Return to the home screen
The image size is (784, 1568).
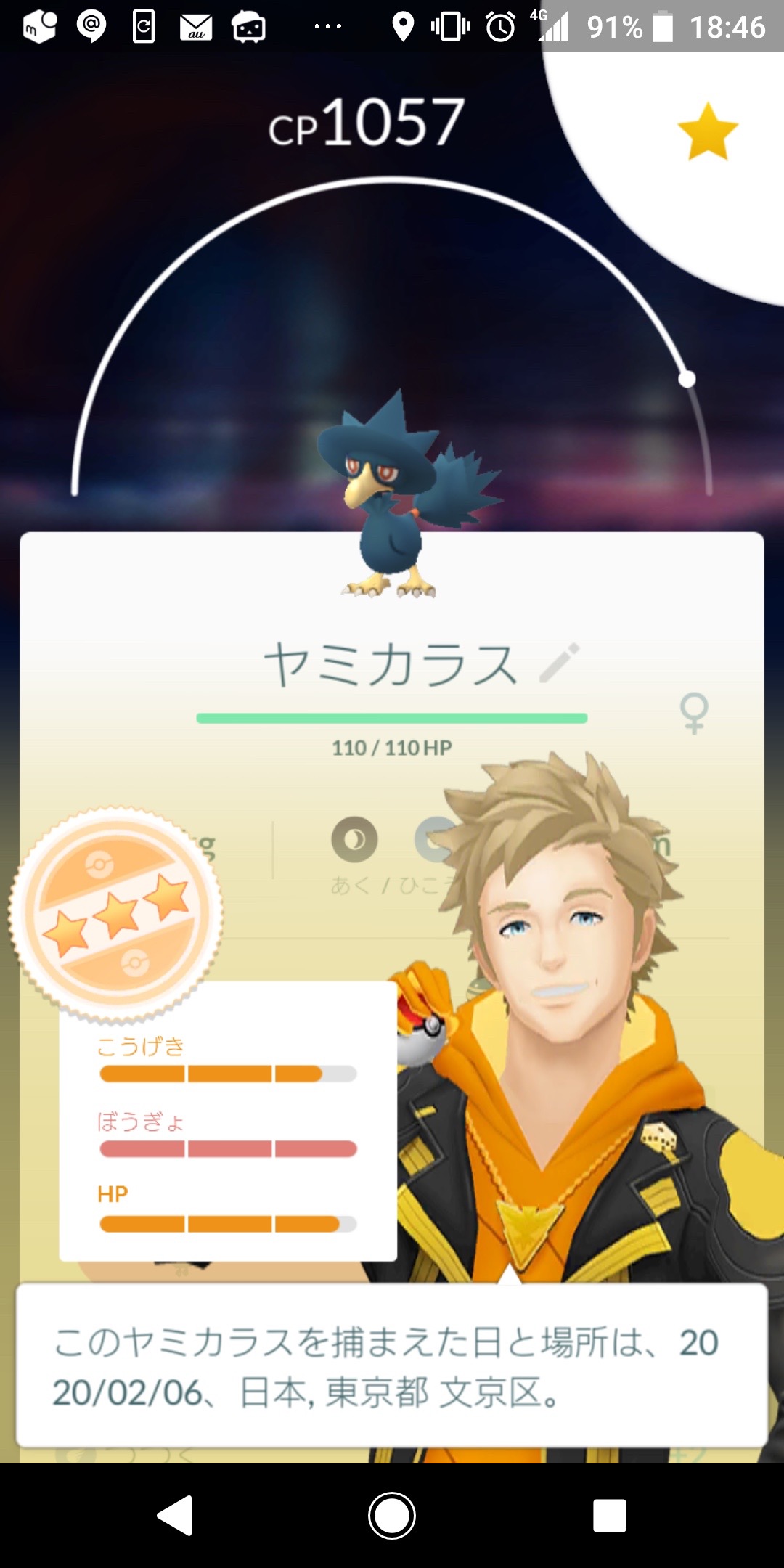coord(392,1516)
